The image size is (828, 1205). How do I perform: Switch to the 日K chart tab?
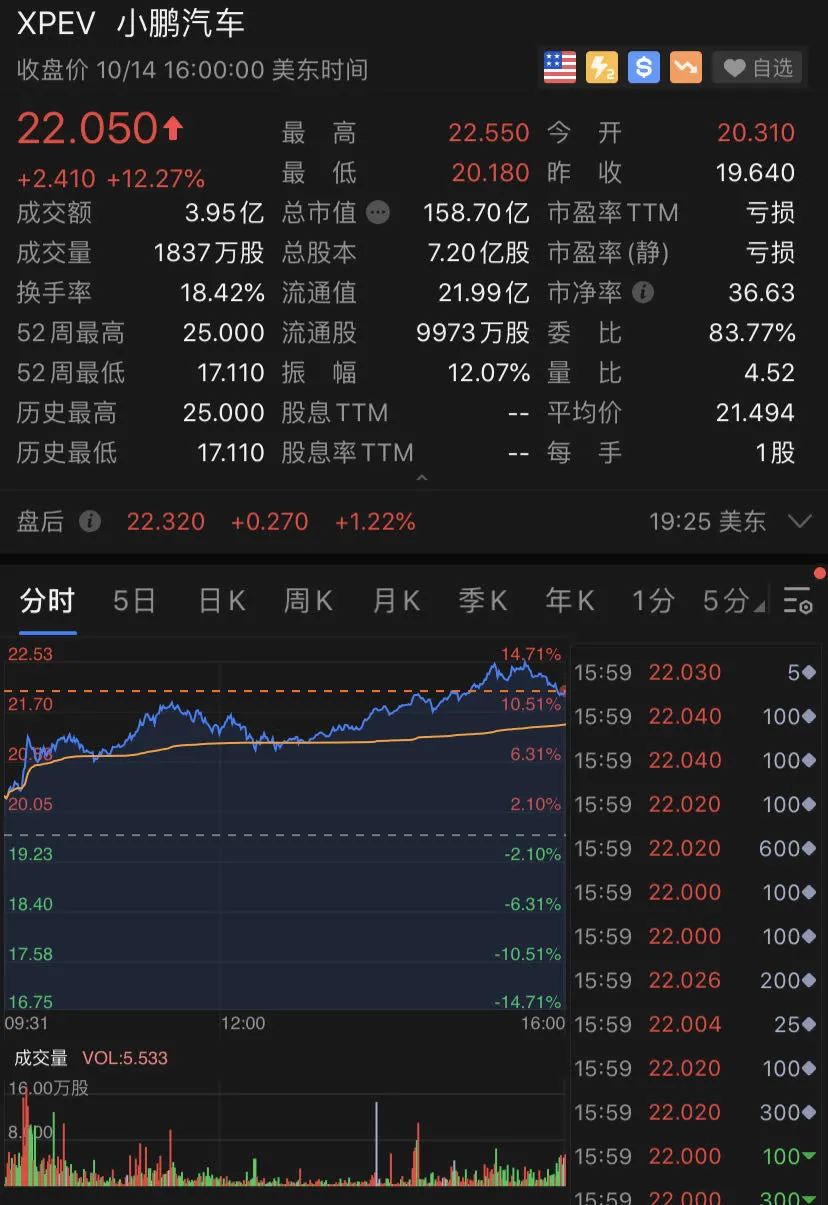(221, 601)
